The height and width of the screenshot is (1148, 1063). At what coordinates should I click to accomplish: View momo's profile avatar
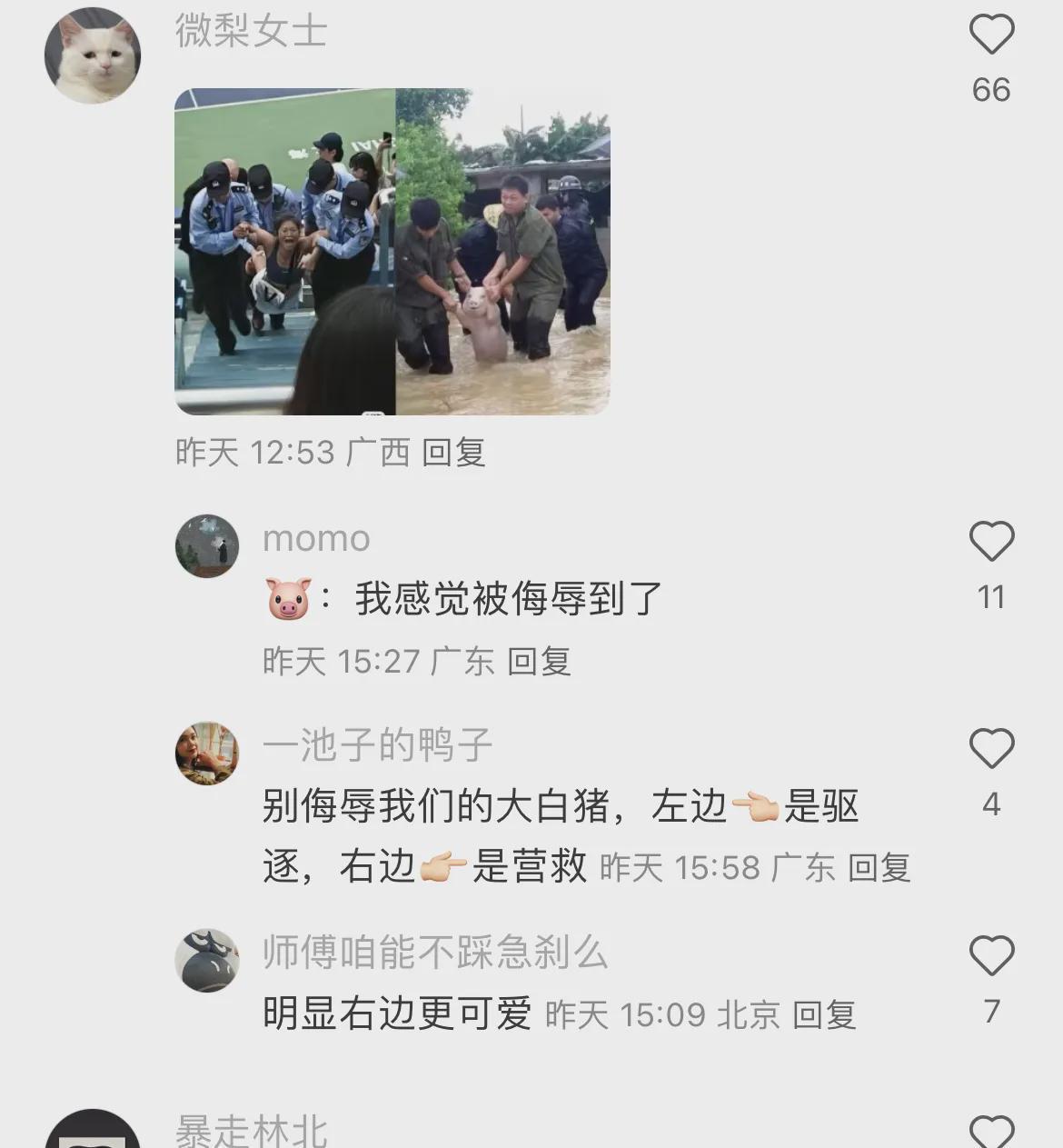point(207,545)
